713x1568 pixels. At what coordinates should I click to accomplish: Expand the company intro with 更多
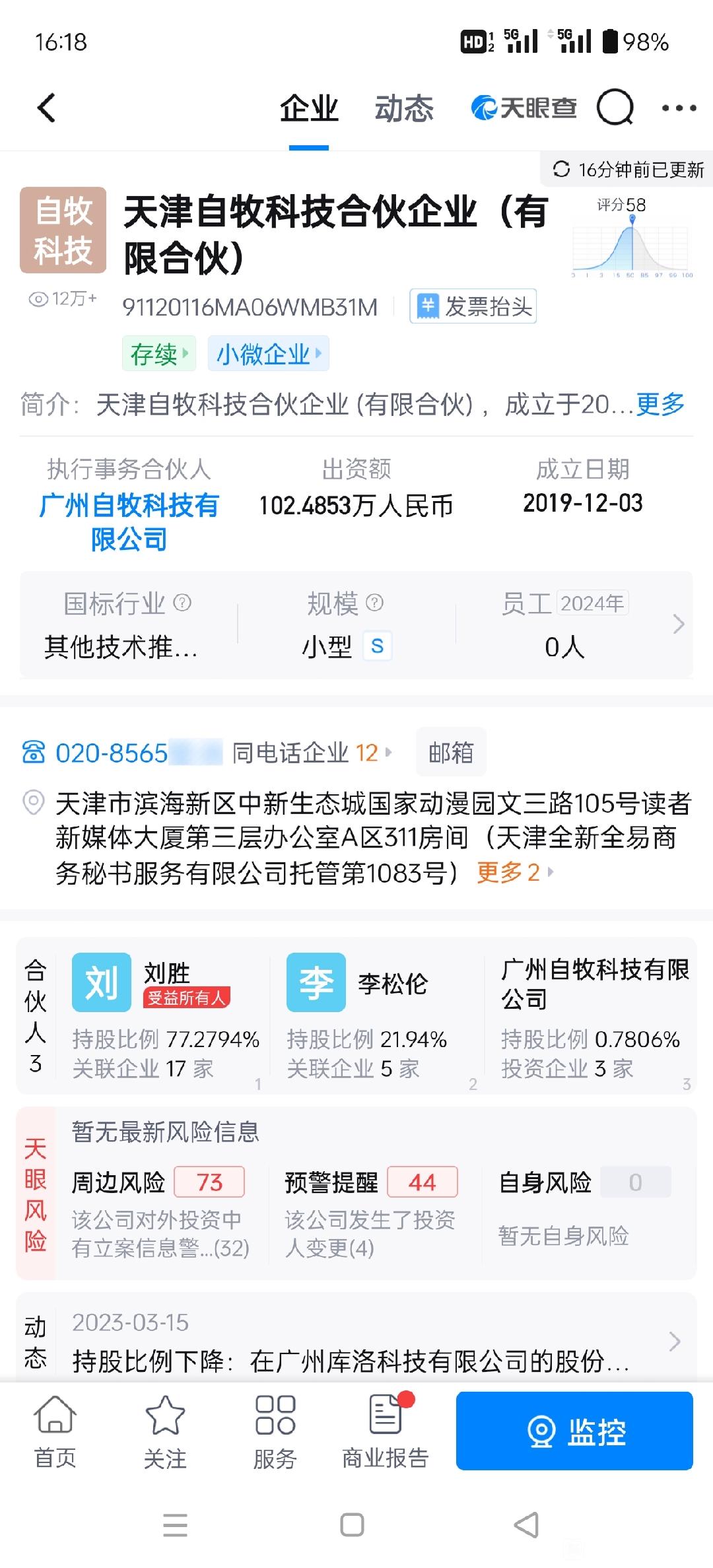tap(660, 403)
